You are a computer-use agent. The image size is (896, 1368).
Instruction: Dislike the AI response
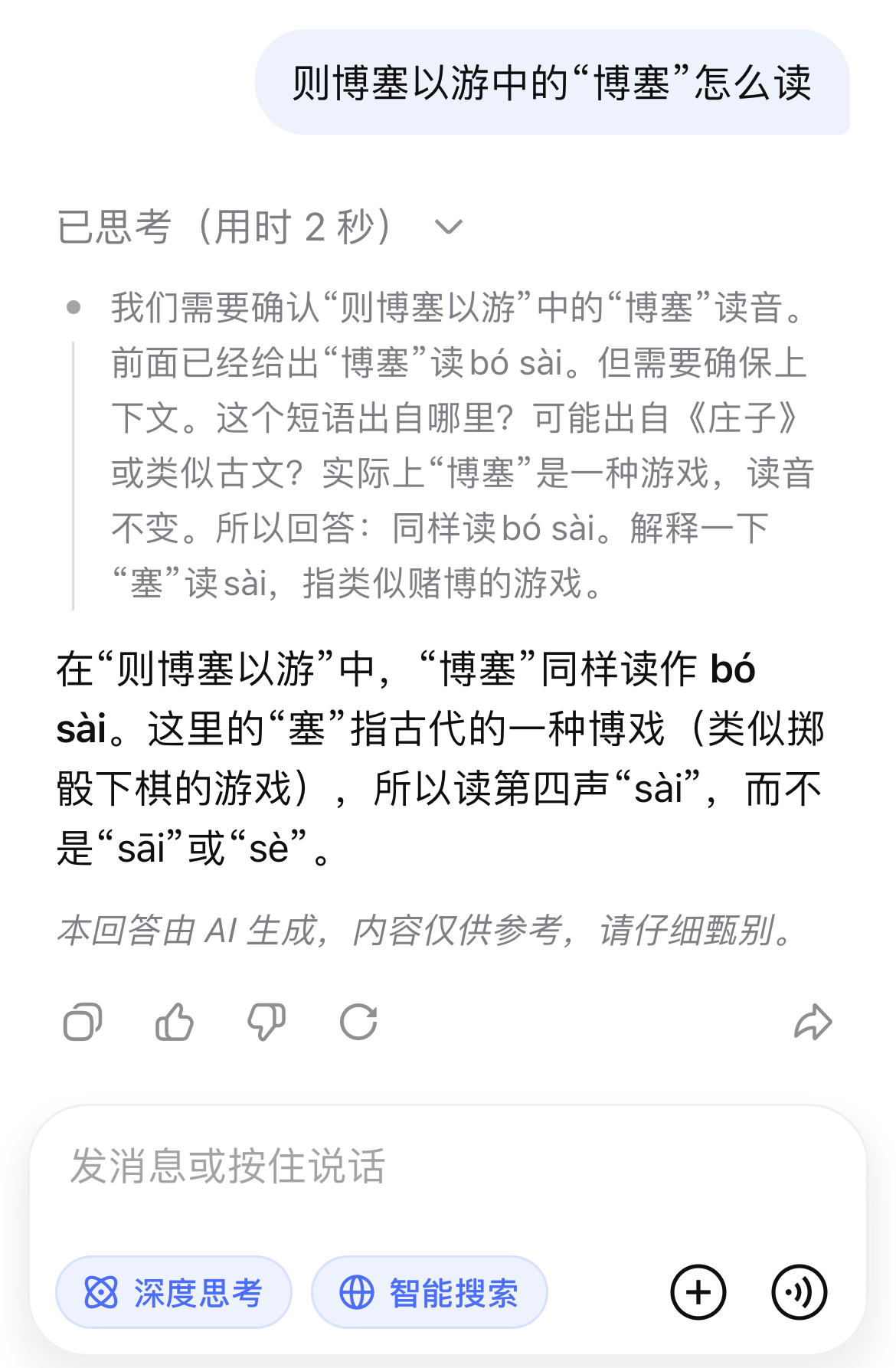[267, 1022]
